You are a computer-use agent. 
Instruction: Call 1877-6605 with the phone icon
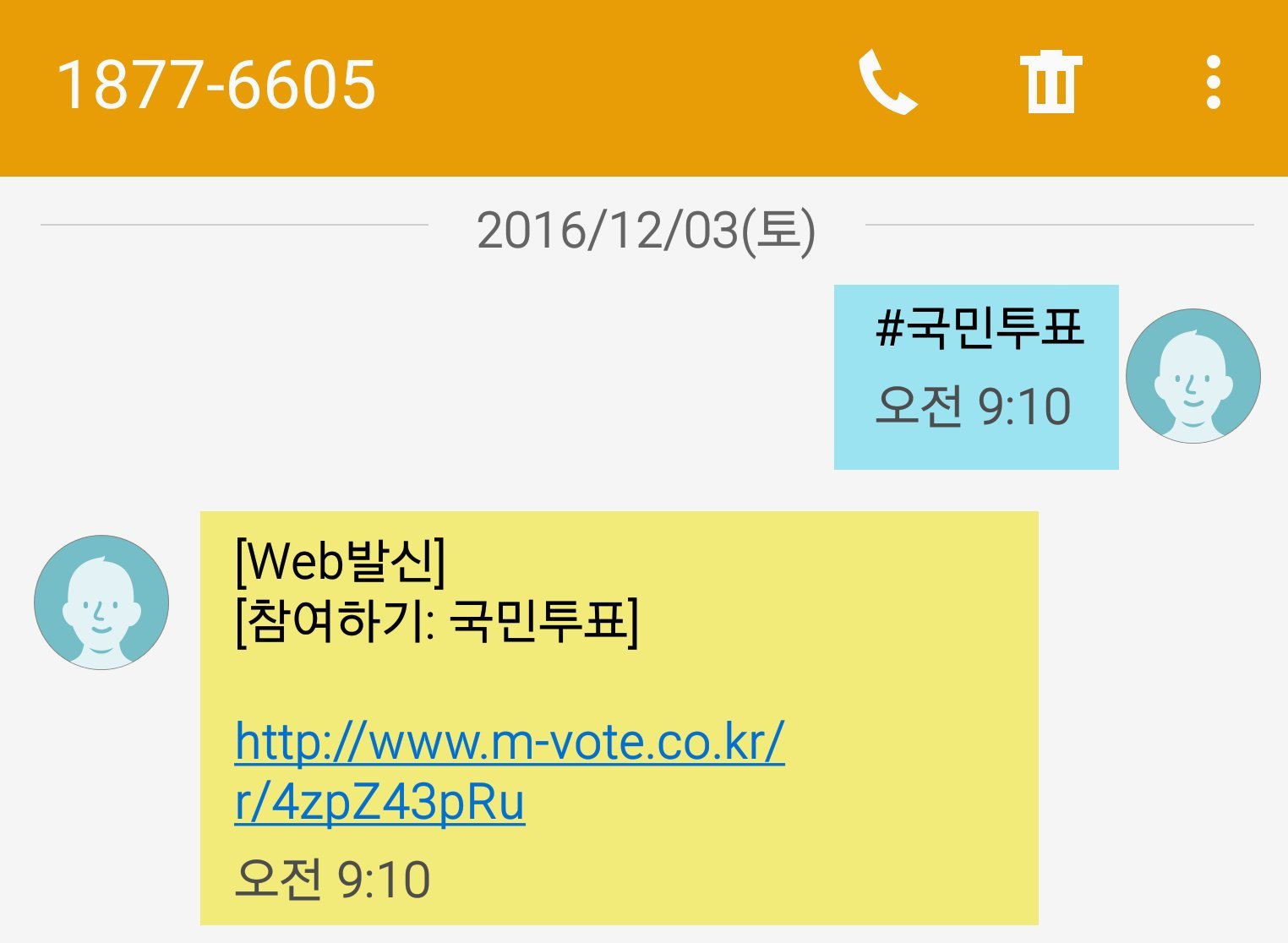coord(887,82)
